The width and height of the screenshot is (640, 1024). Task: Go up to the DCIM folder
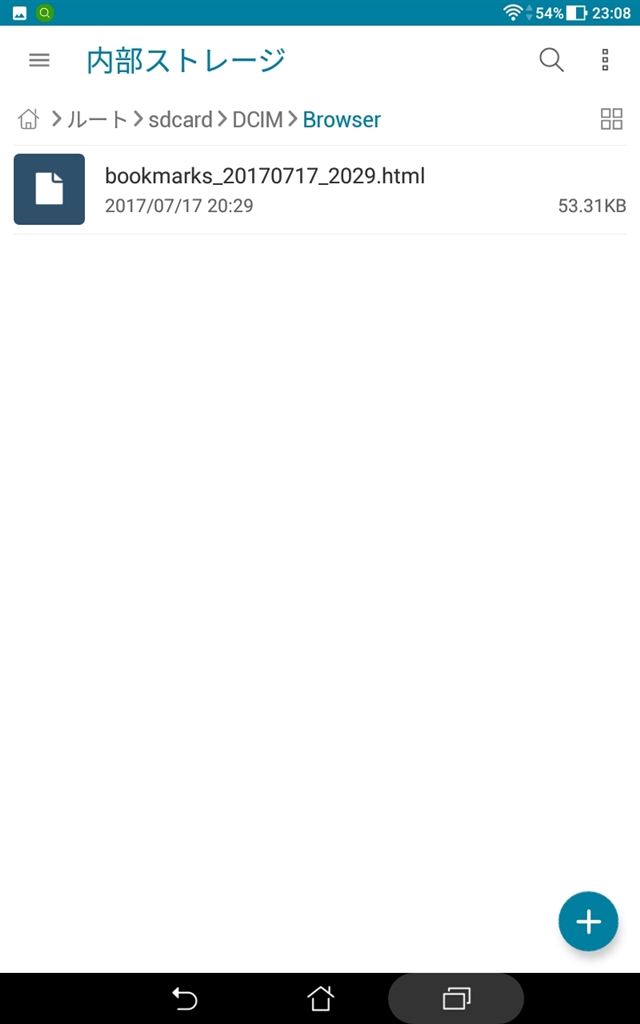(x=257, y=120)
